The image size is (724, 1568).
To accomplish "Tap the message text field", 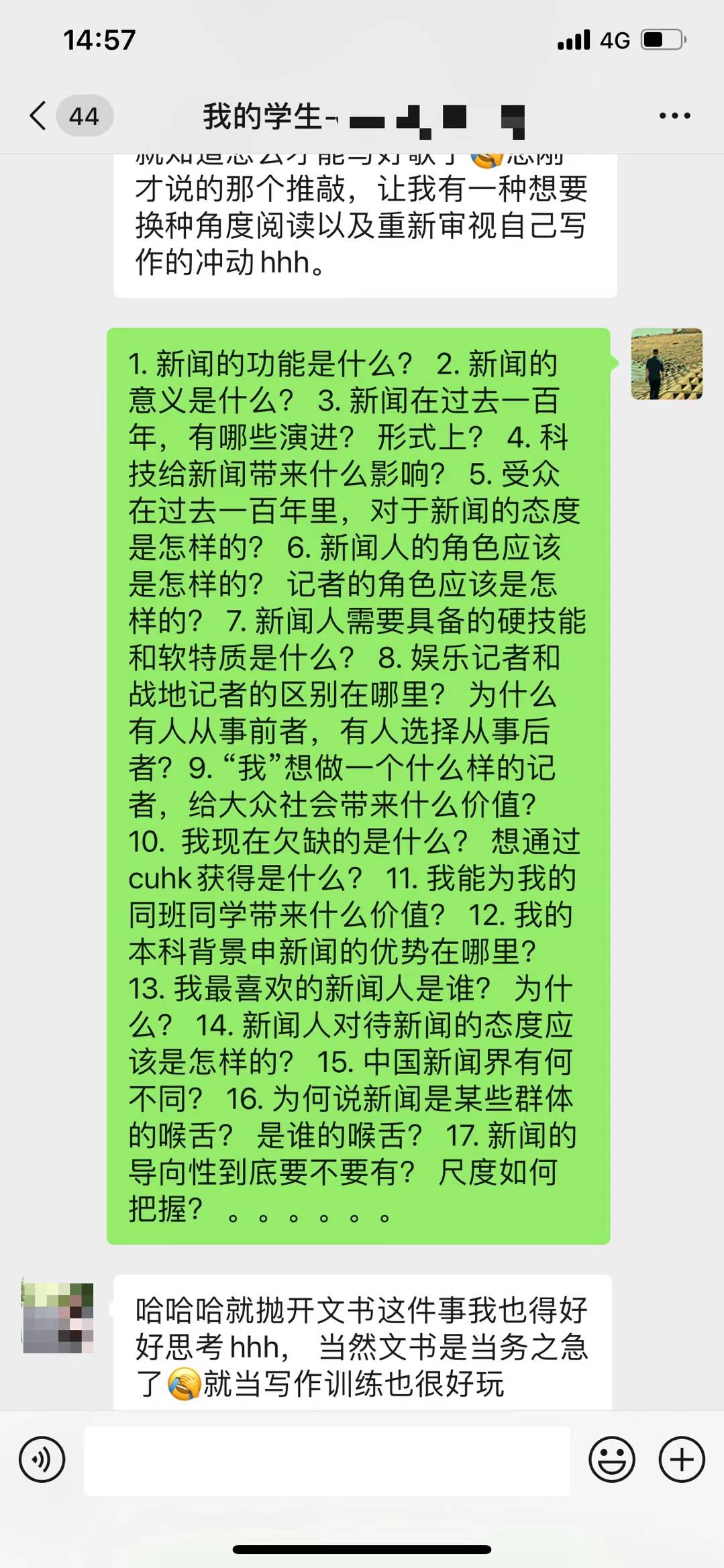I will pyautogui.click(x=326, y=1460).
